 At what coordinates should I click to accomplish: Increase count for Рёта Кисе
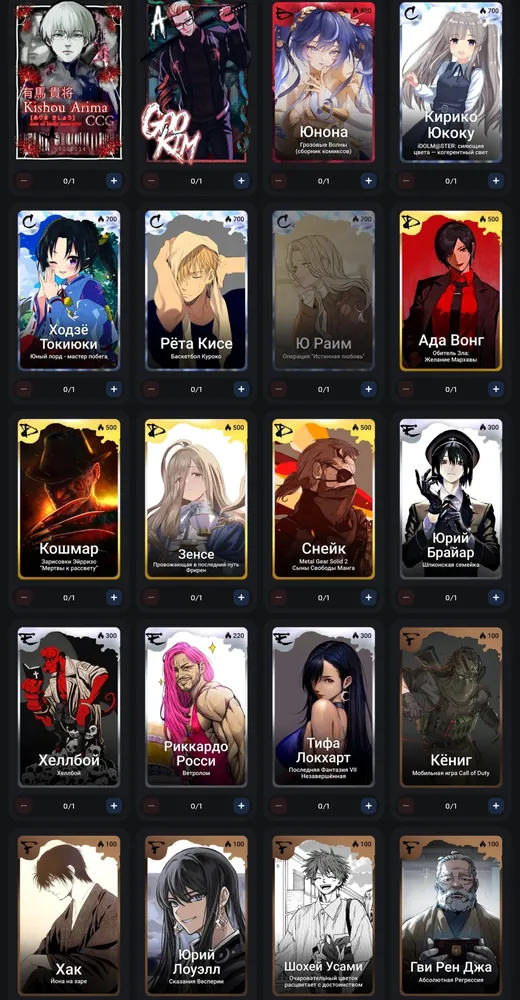click(x=241, y=389)
